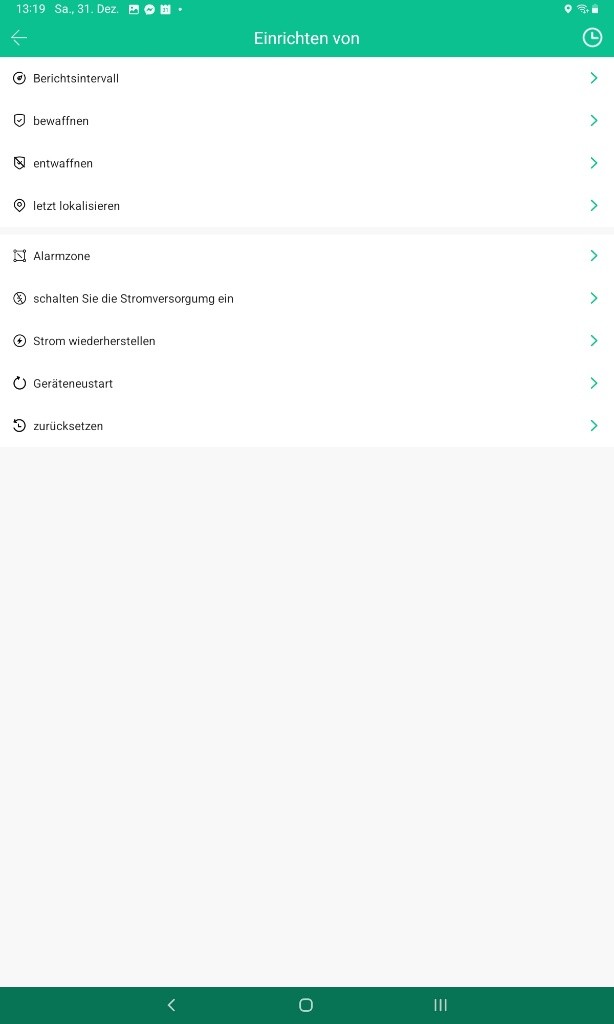The width and height of the screenshot is (614, 1024).
Task: Open the Berichtsintervall setting
Action: point(307,78)
